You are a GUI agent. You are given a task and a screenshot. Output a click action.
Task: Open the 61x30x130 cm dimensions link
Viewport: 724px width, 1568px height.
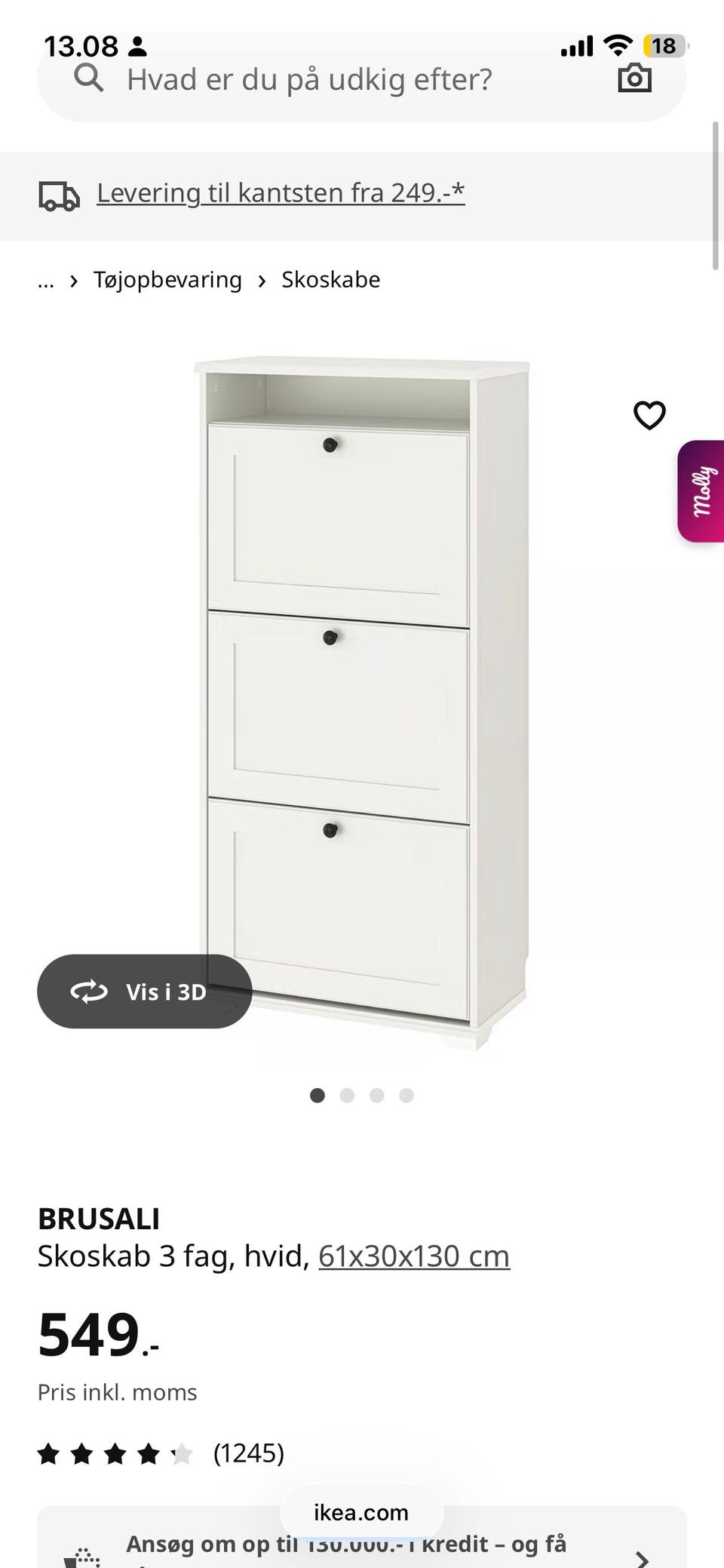pyautogui.click(x=414, y=1256)
